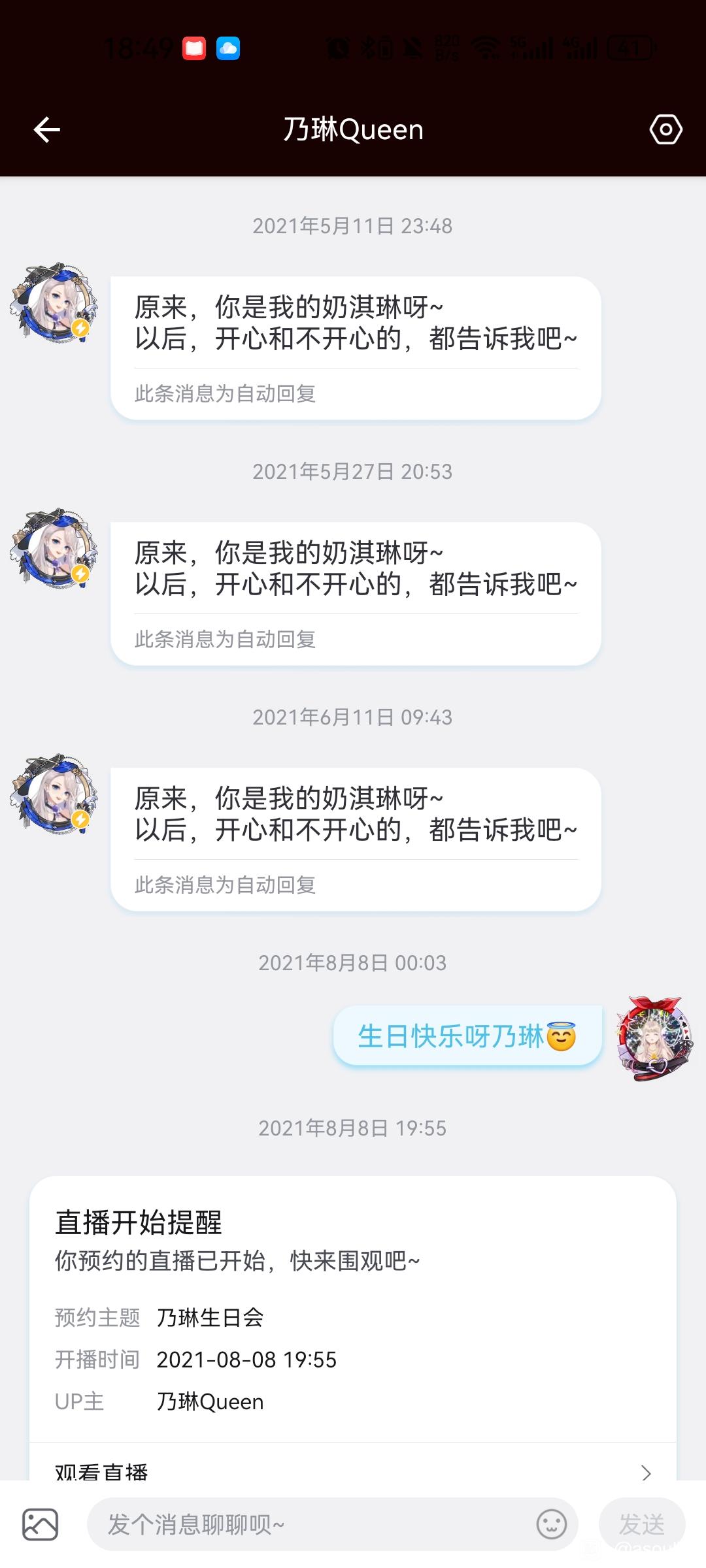Screen dimensions: 706x1568
Task: Tap the 发送 send button
Action: [641, 1524]
